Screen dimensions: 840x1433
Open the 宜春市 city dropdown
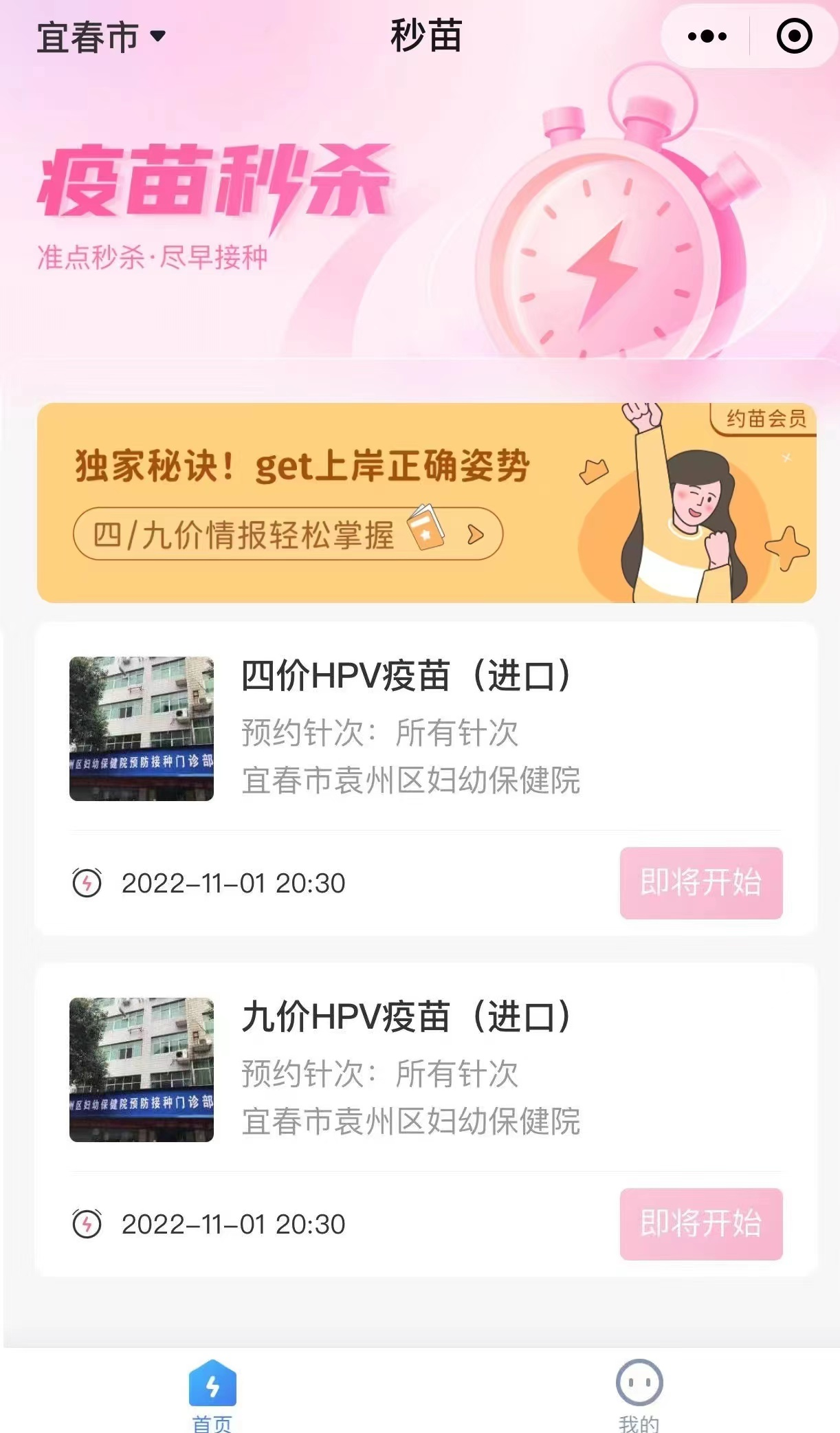(x=101, y=37)
